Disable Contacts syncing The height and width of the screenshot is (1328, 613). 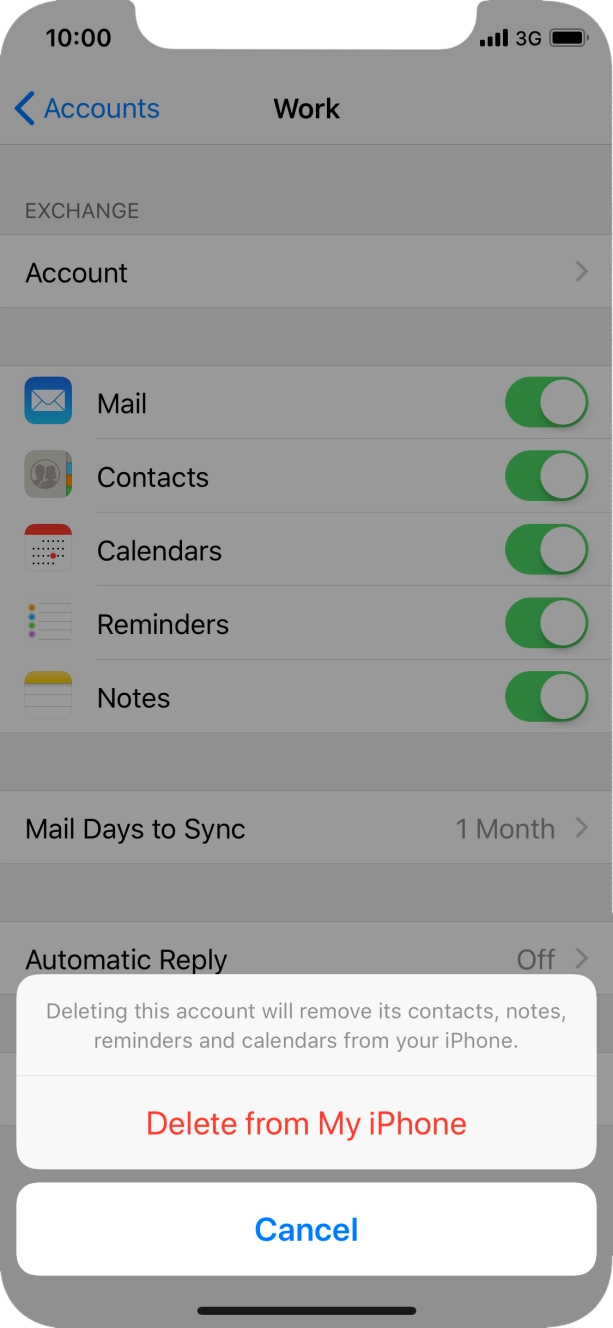tap(546, 476)
